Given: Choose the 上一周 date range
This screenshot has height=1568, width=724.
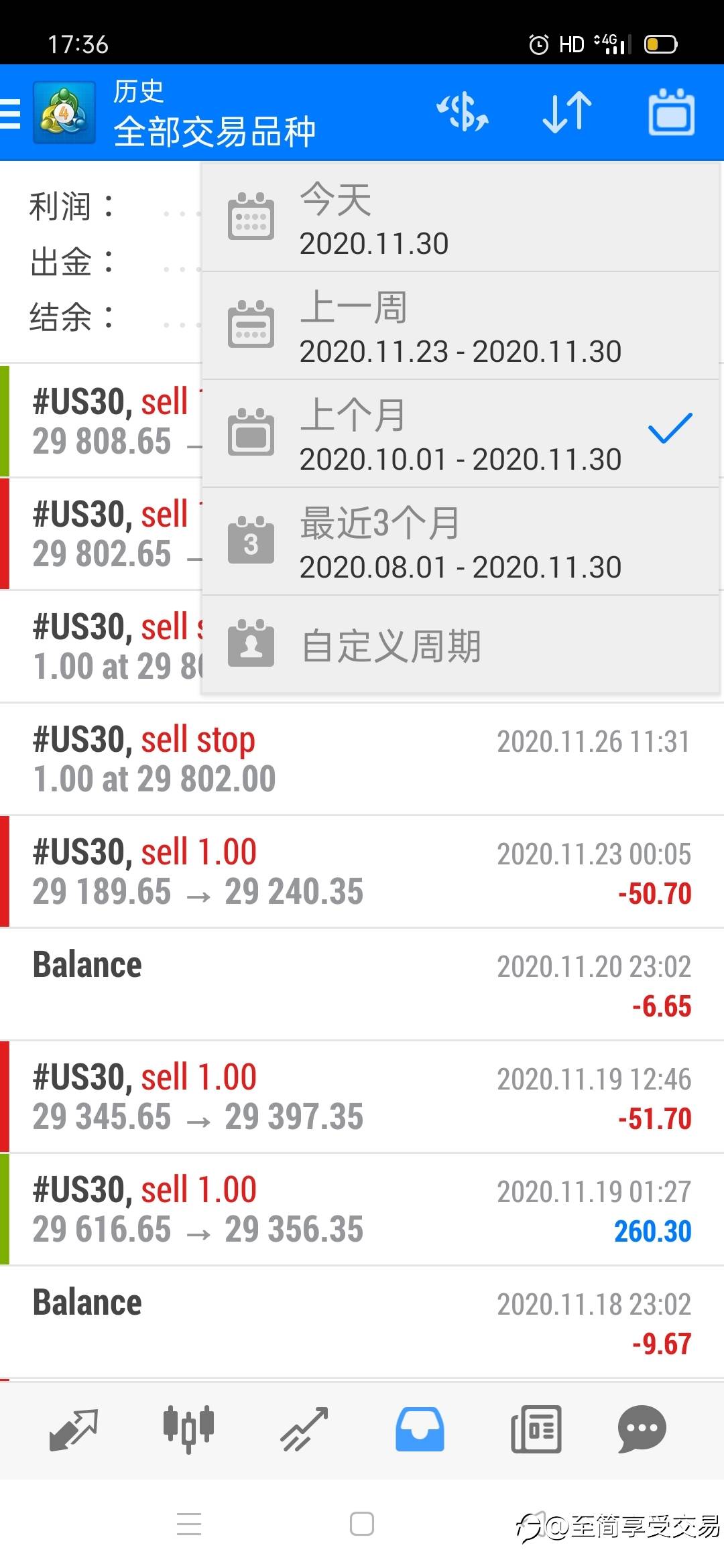Looking at the screenshot, I should tap(460, 326).
